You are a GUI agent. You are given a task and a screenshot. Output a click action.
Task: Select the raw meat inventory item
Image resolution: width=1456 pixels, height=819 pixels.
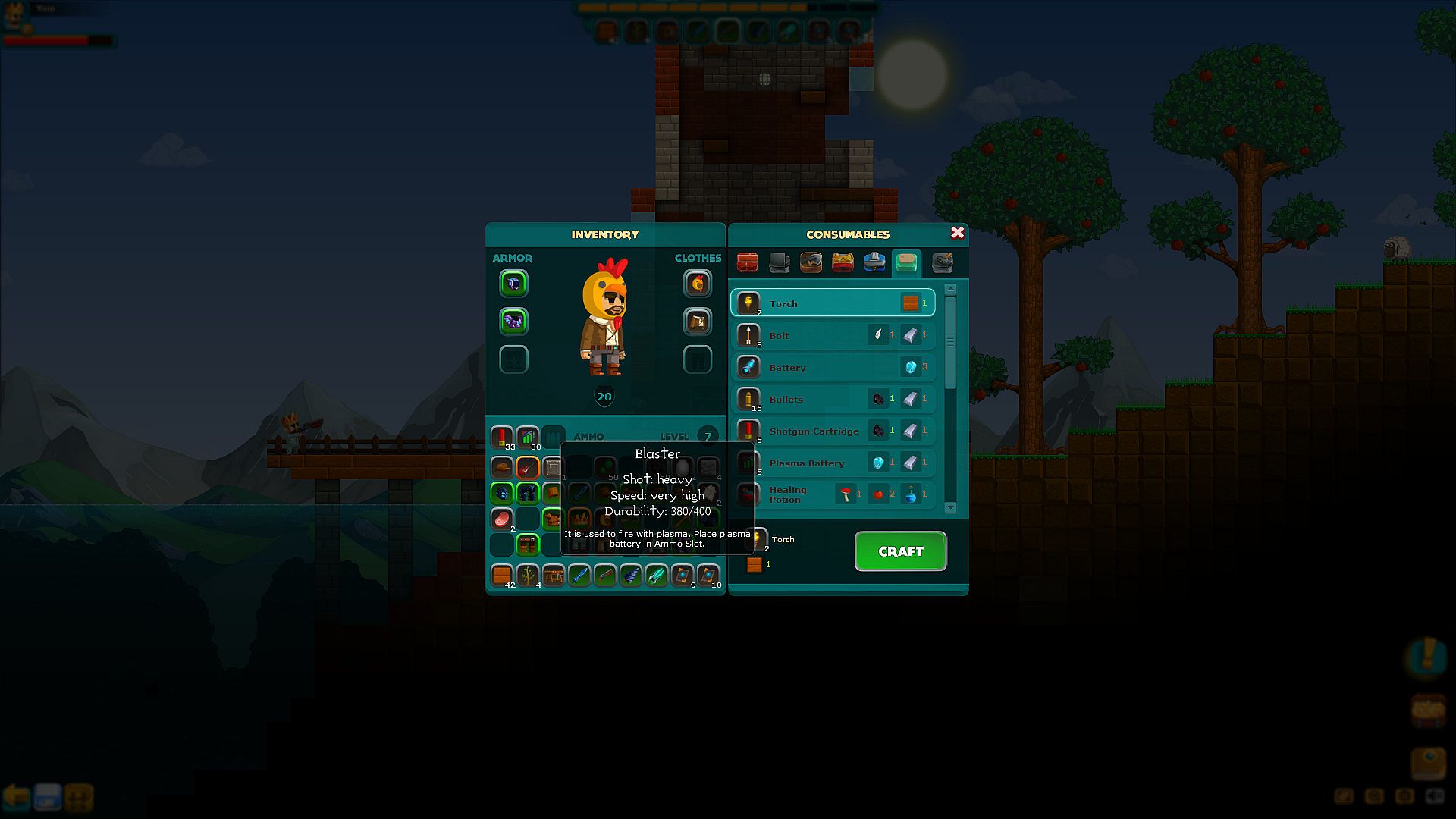(x=501, y=519)
